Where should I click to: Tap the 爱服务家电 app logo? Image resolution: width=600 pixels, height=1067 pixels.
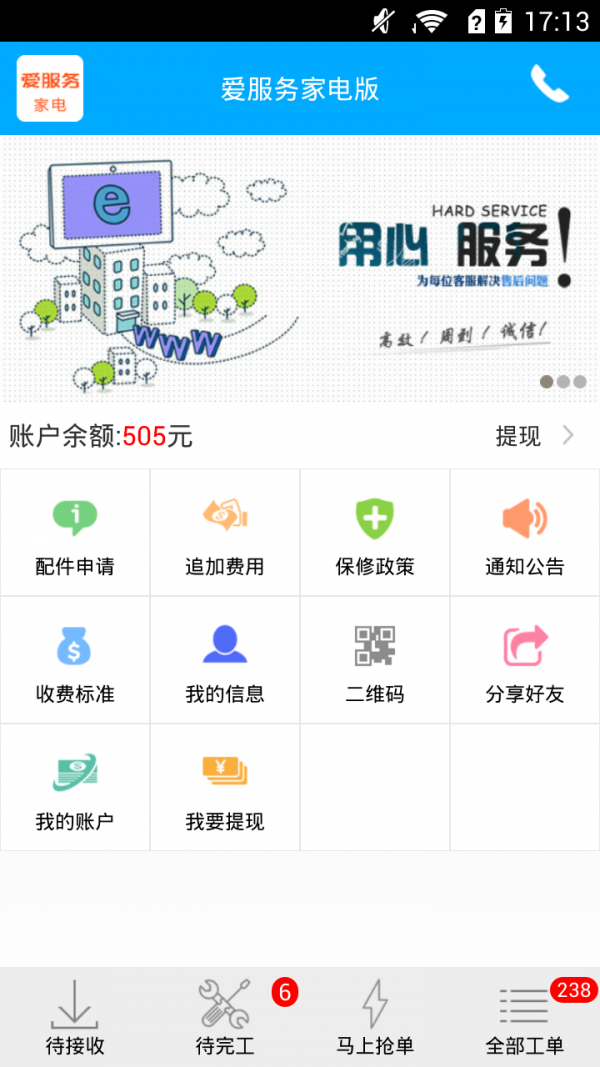[x=50, y=88]
